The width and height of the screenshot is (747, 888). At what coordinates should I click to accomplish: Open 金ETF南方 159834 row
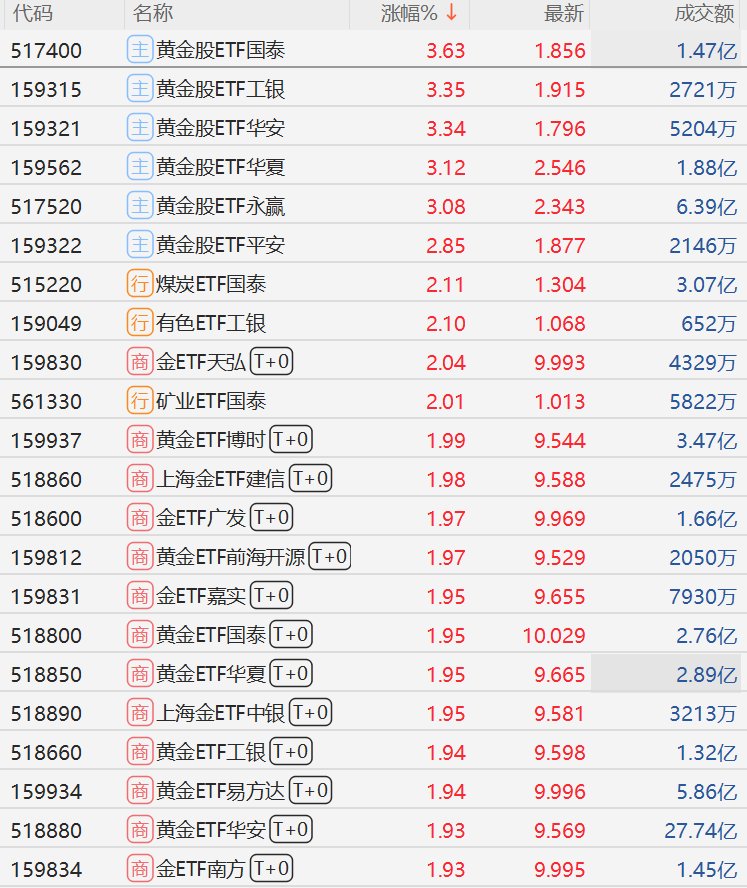coord(373,869)
